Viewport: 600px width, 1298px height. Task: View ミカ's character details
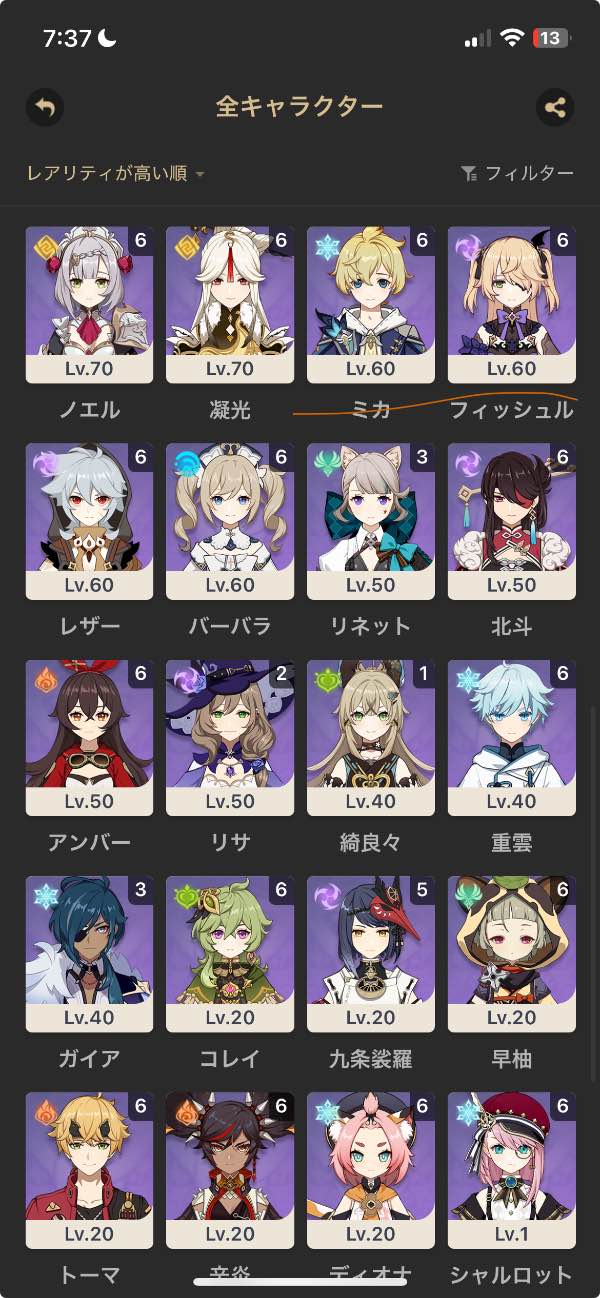pyautogui.click(x=371, y=305)
